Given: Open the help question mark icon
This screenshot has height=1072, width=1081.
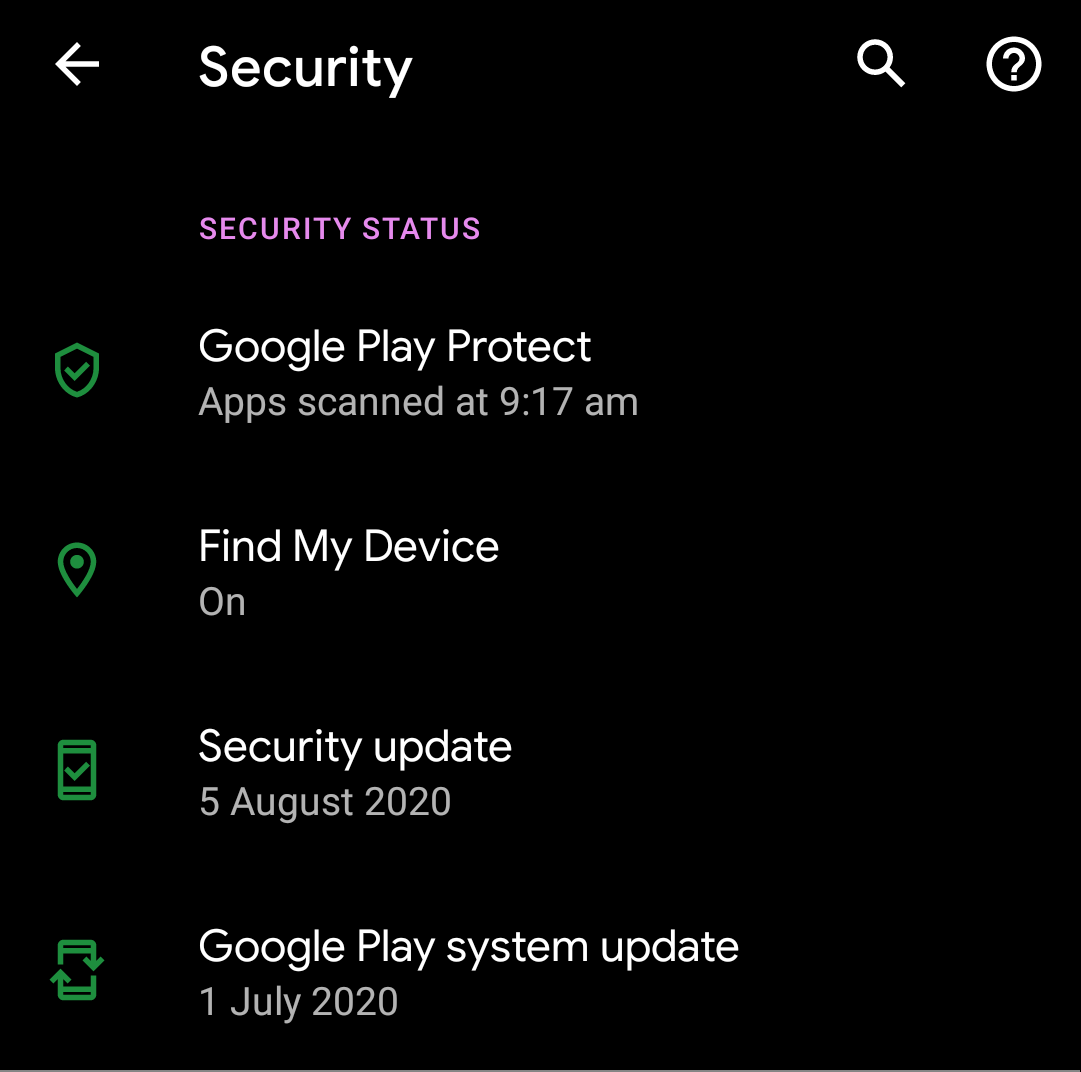Looking at the screenshot, I should [1013, 66].
